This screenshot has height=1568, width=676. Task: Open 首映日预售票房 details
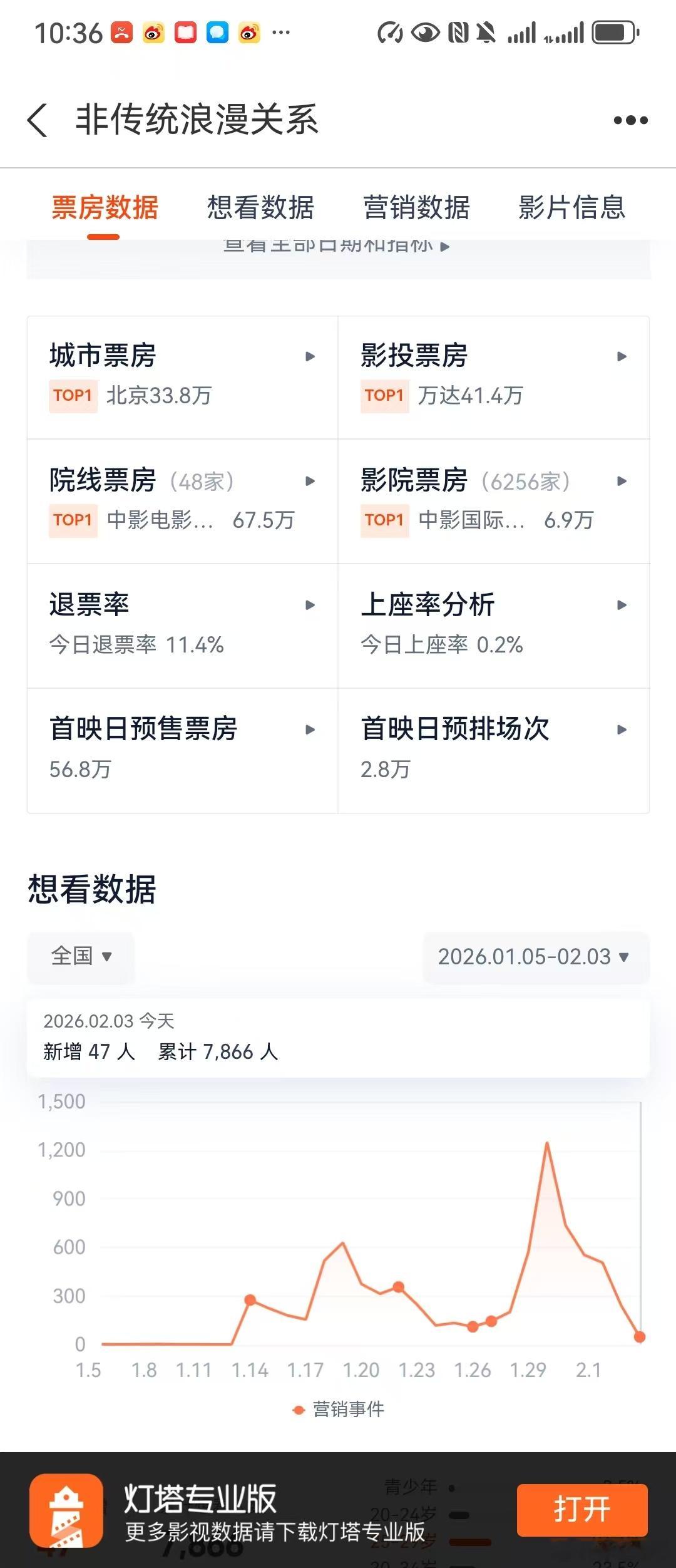pos(309,729)
